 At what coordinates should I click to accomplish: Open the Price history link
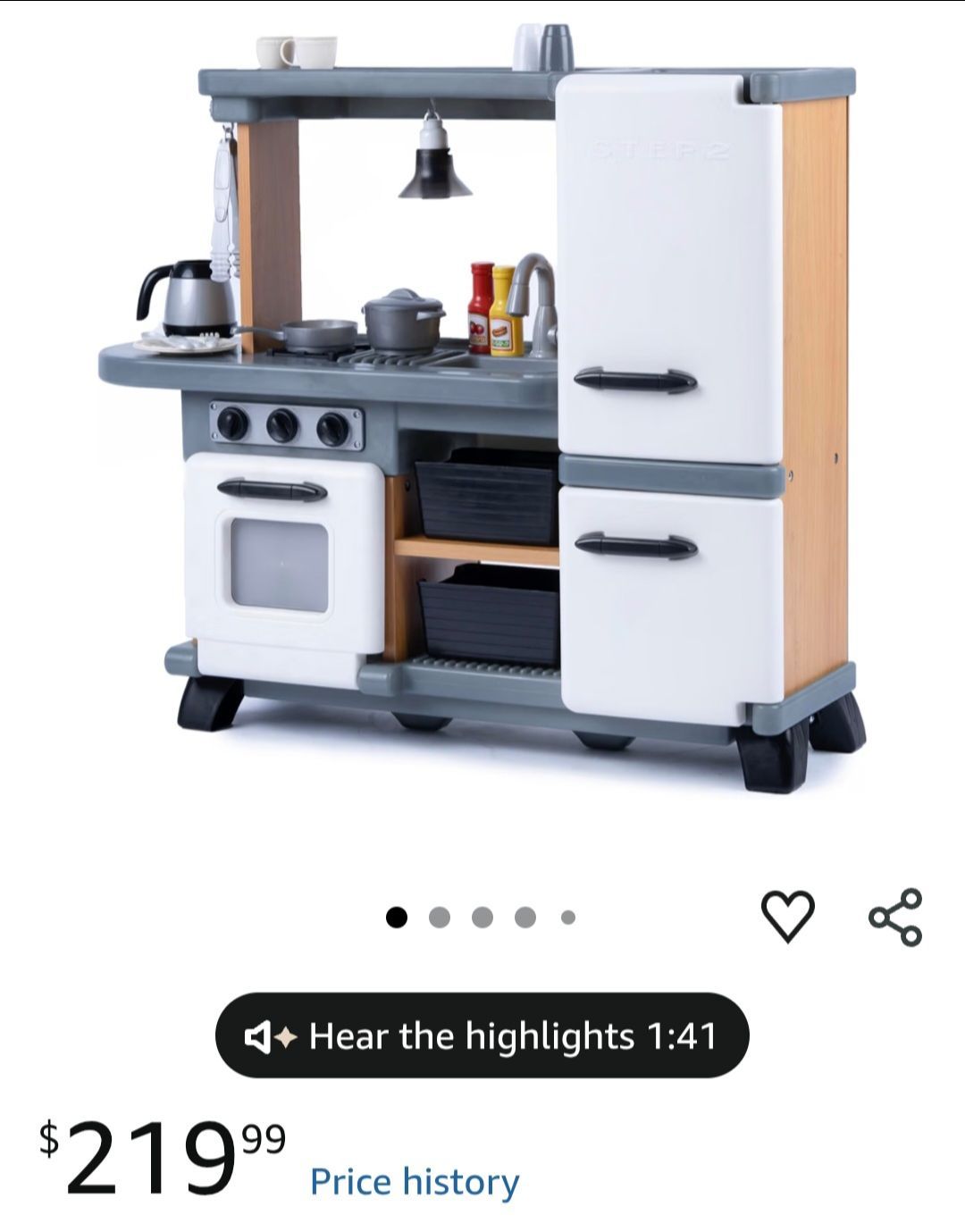click(x=415, y=1181)
